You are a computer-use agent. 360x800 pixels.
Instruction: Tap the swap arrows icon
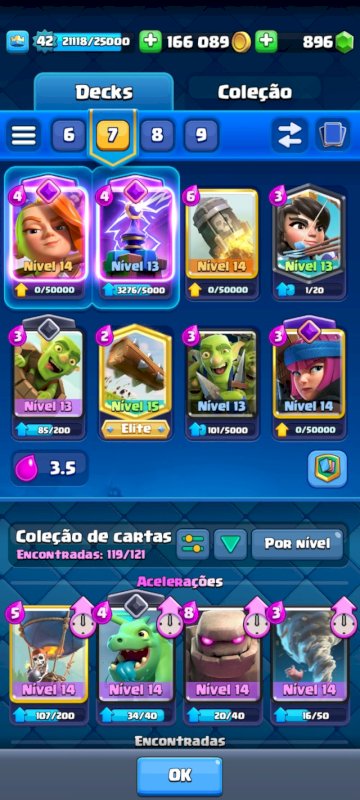click(289, 135)
